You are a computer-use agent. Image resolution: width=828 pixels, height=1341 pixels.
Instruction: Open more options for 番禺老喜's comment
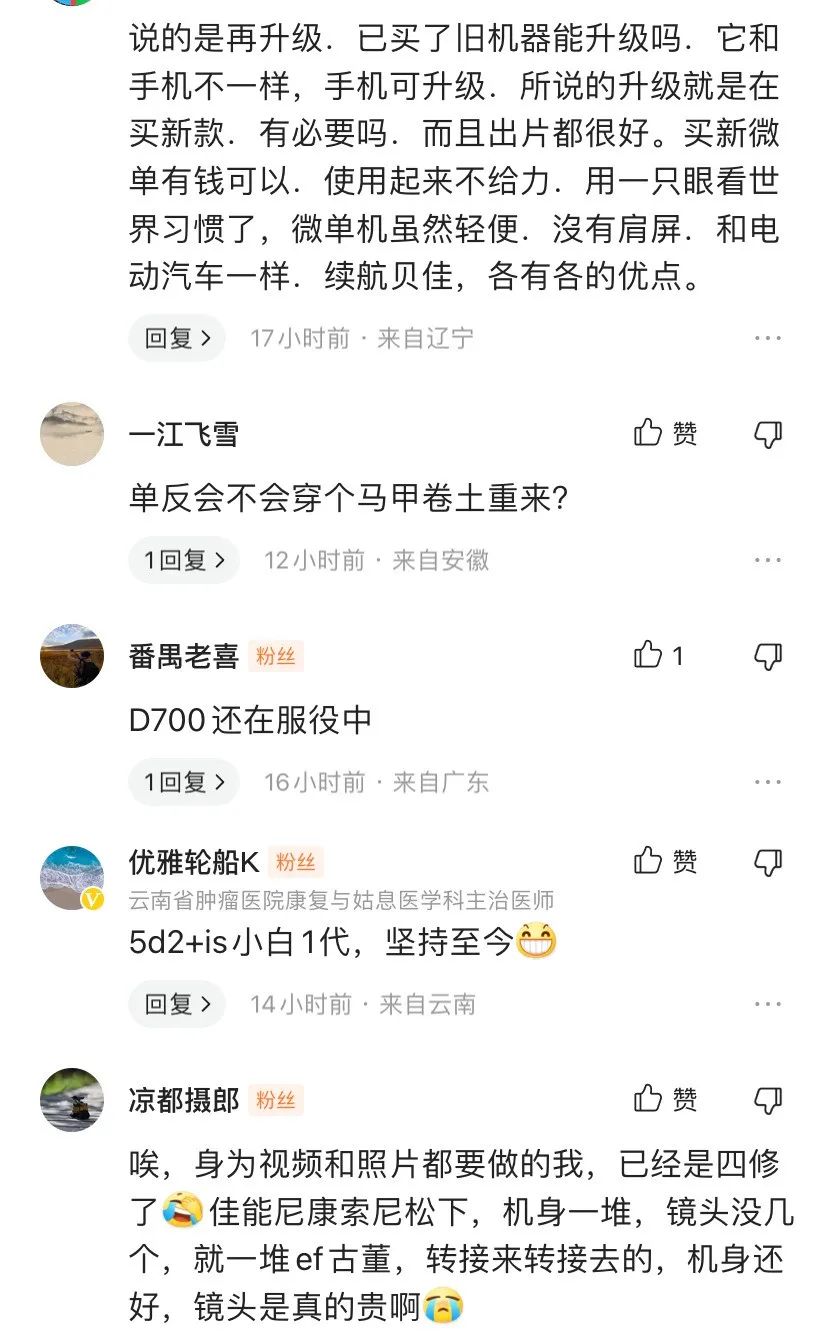[768, 781]
